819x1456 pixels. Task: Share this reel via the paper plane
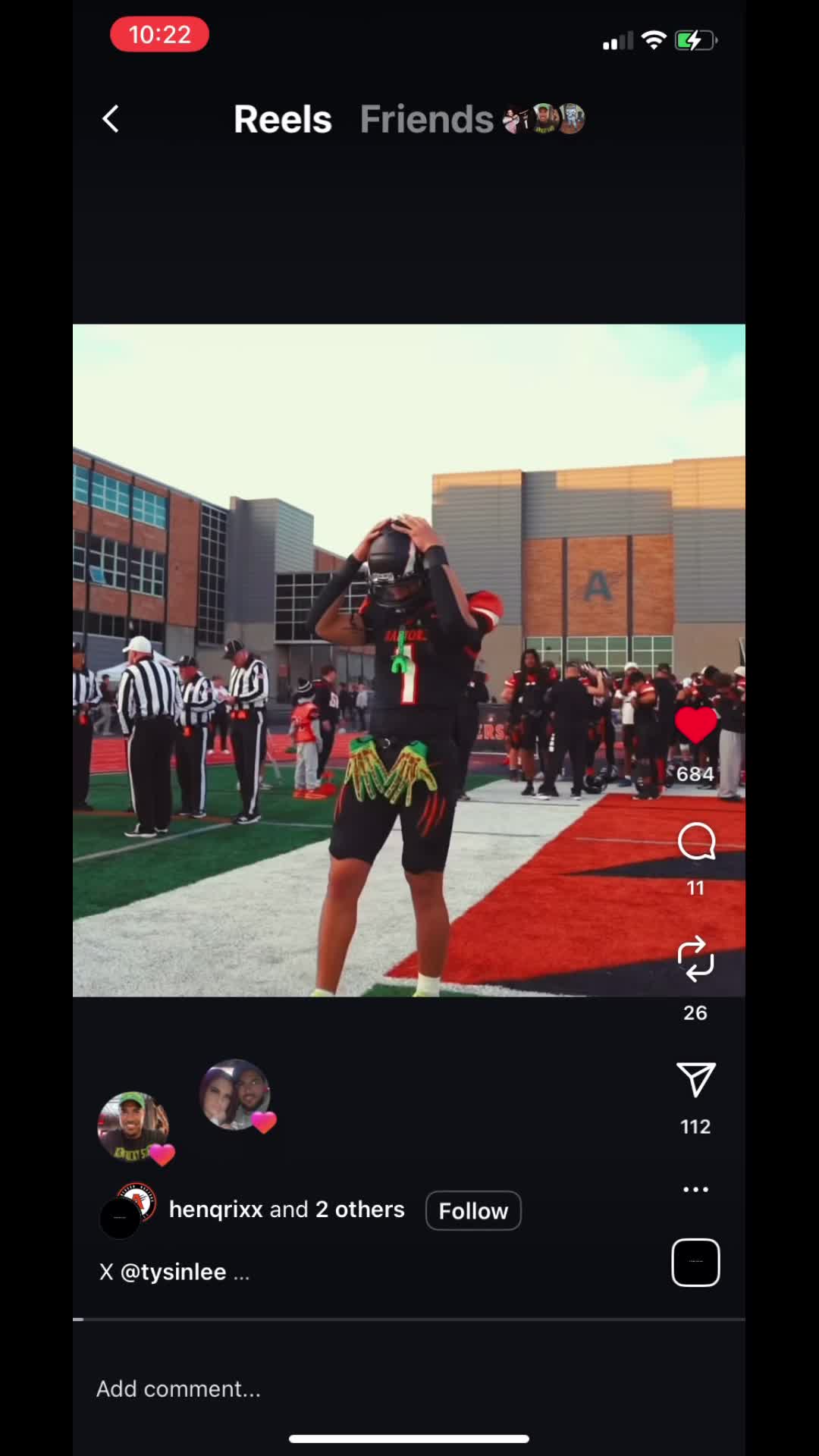[x=695, y=1080]
